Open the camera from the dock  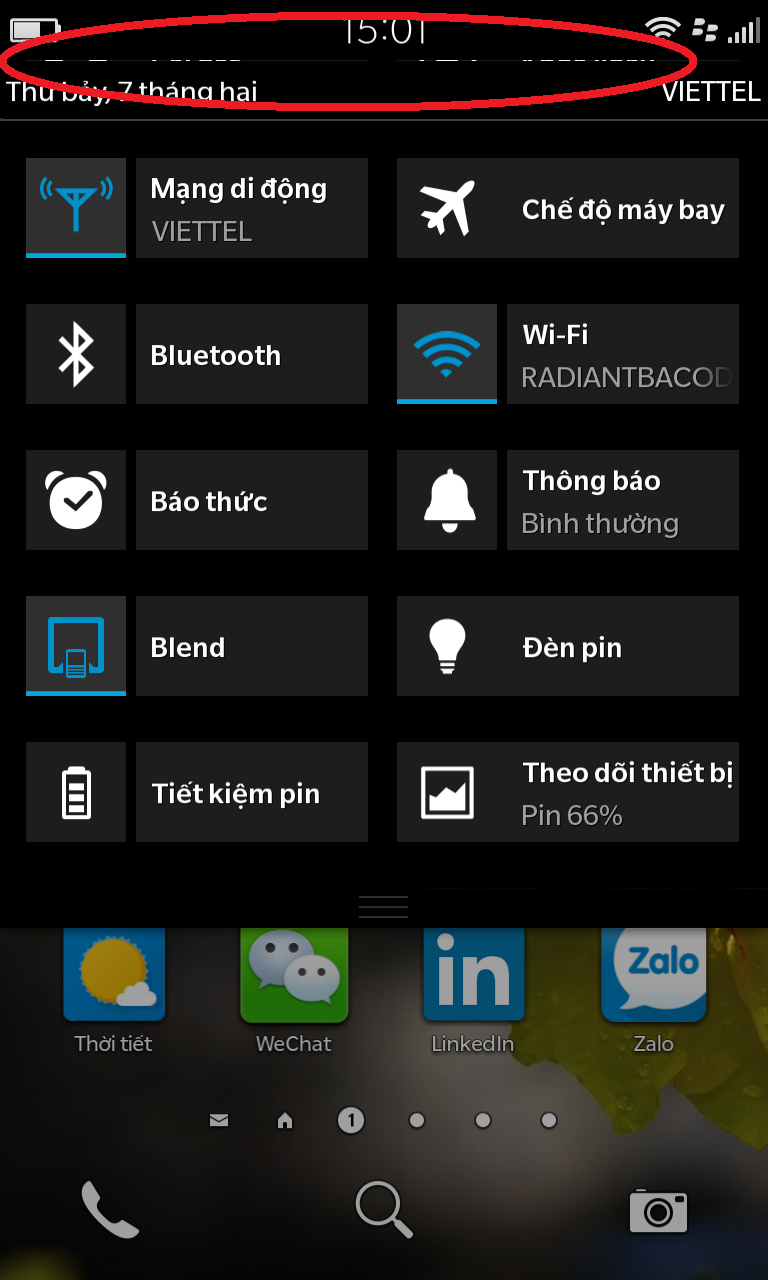pos(658,1211)
